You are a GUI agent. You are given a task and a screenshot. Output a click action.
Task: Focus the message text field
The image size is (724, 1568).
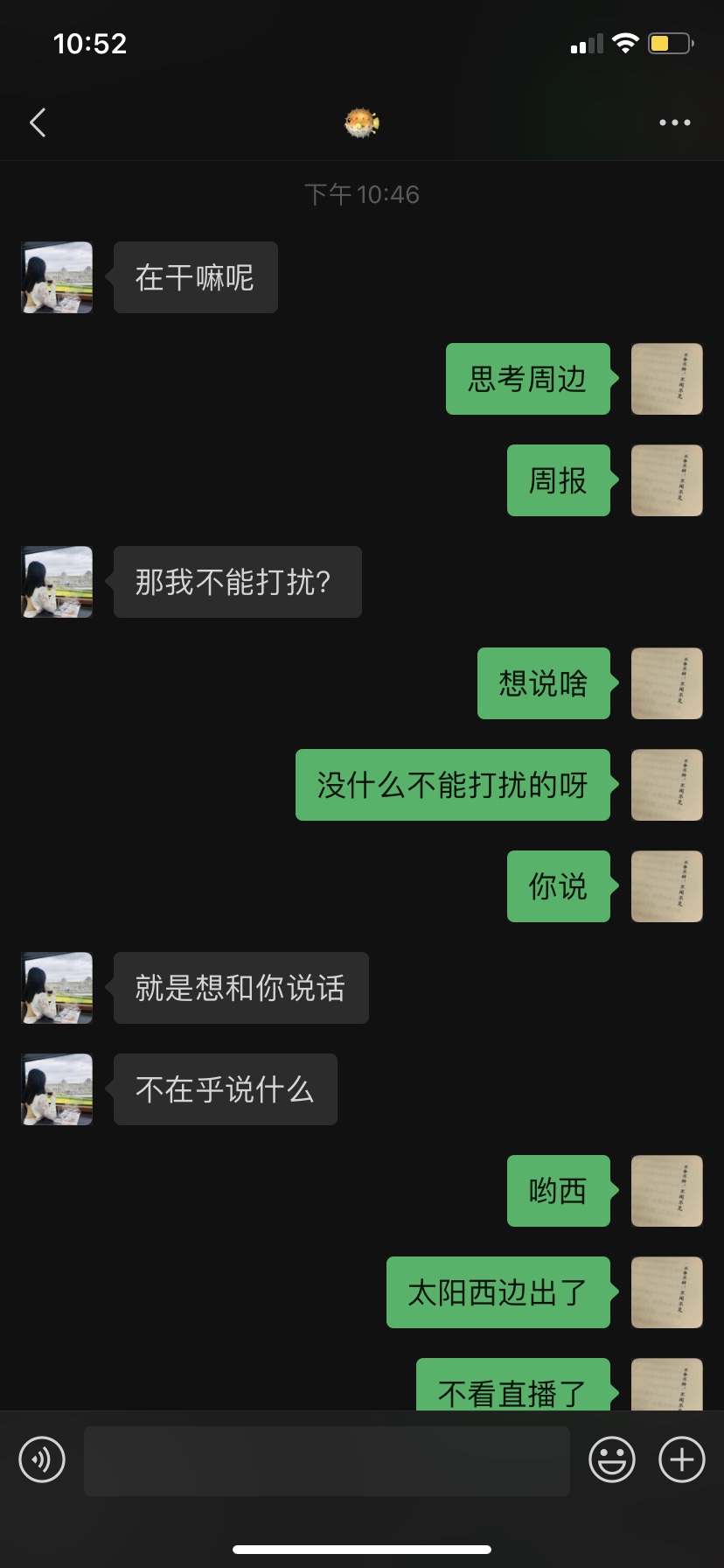326,1459
